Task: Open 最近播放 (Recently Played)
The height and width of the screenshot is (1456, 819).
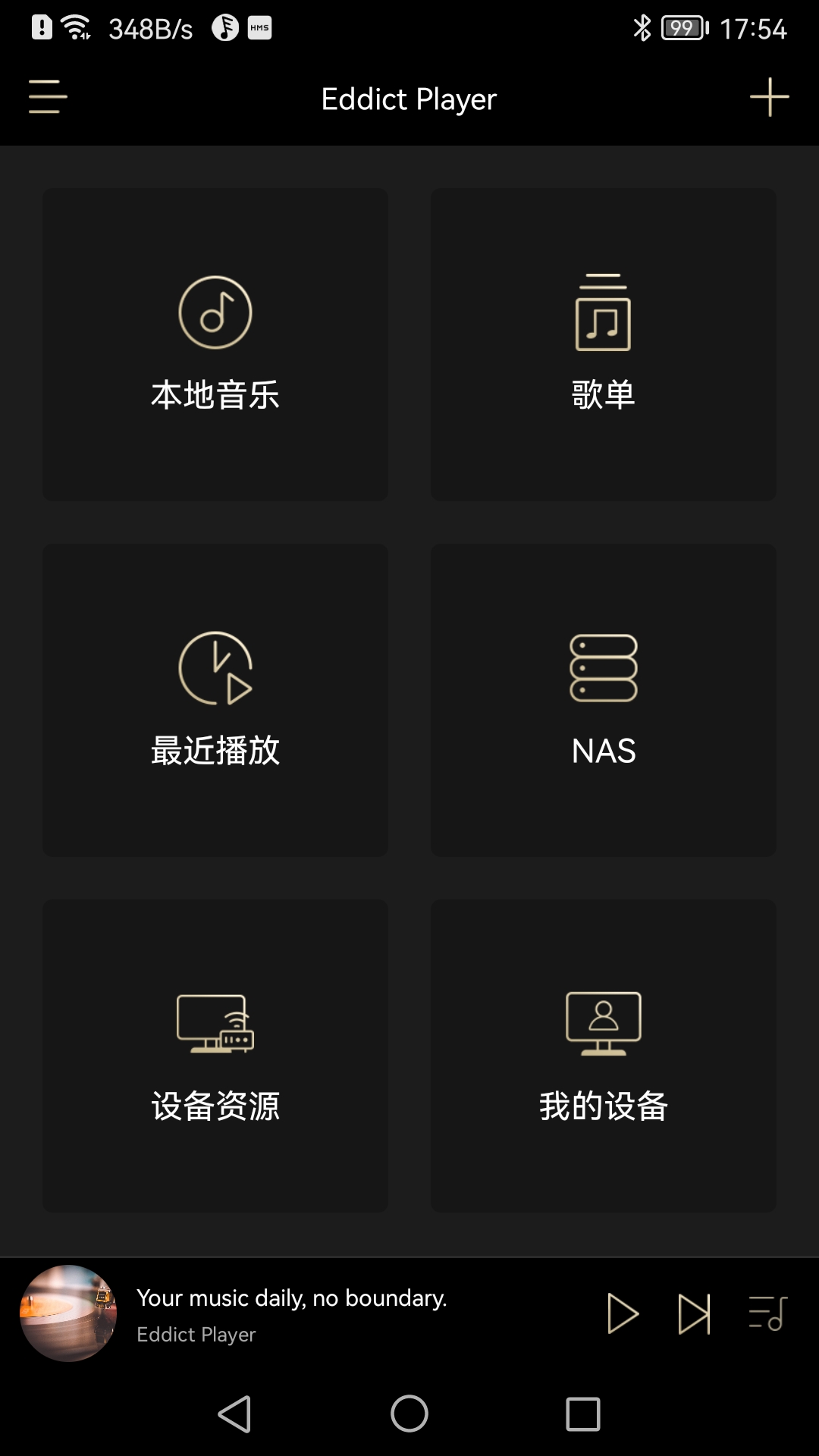Action: pos(215,699)
